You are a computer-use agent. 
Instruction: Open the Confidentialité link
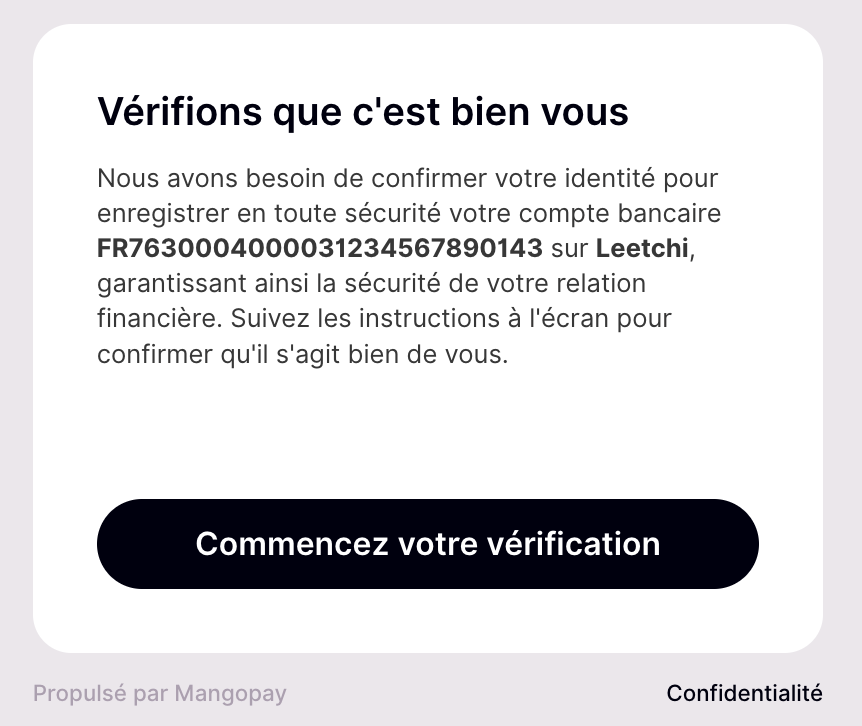tap(744, 693)
